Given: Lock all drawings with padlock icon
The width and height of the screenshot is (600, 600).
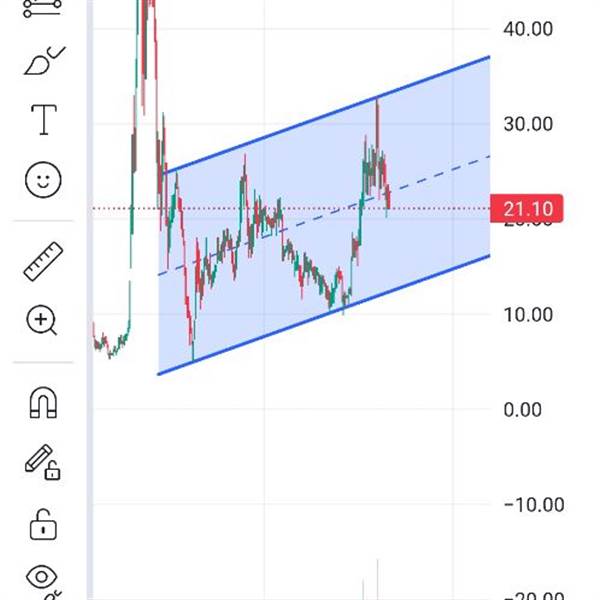Looking at the screenshot, I should point(43,525).
